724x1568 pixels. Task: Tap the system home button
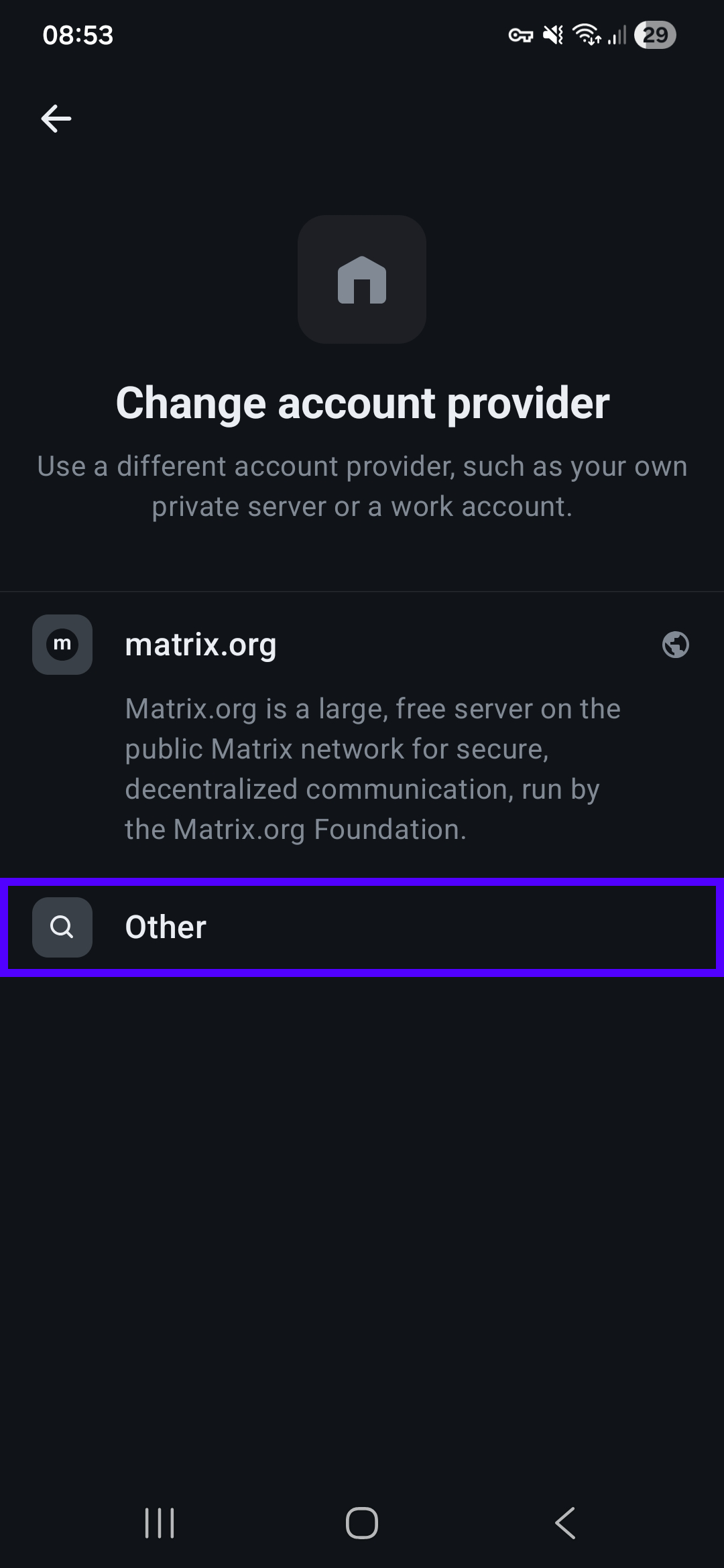(362, 1522)
